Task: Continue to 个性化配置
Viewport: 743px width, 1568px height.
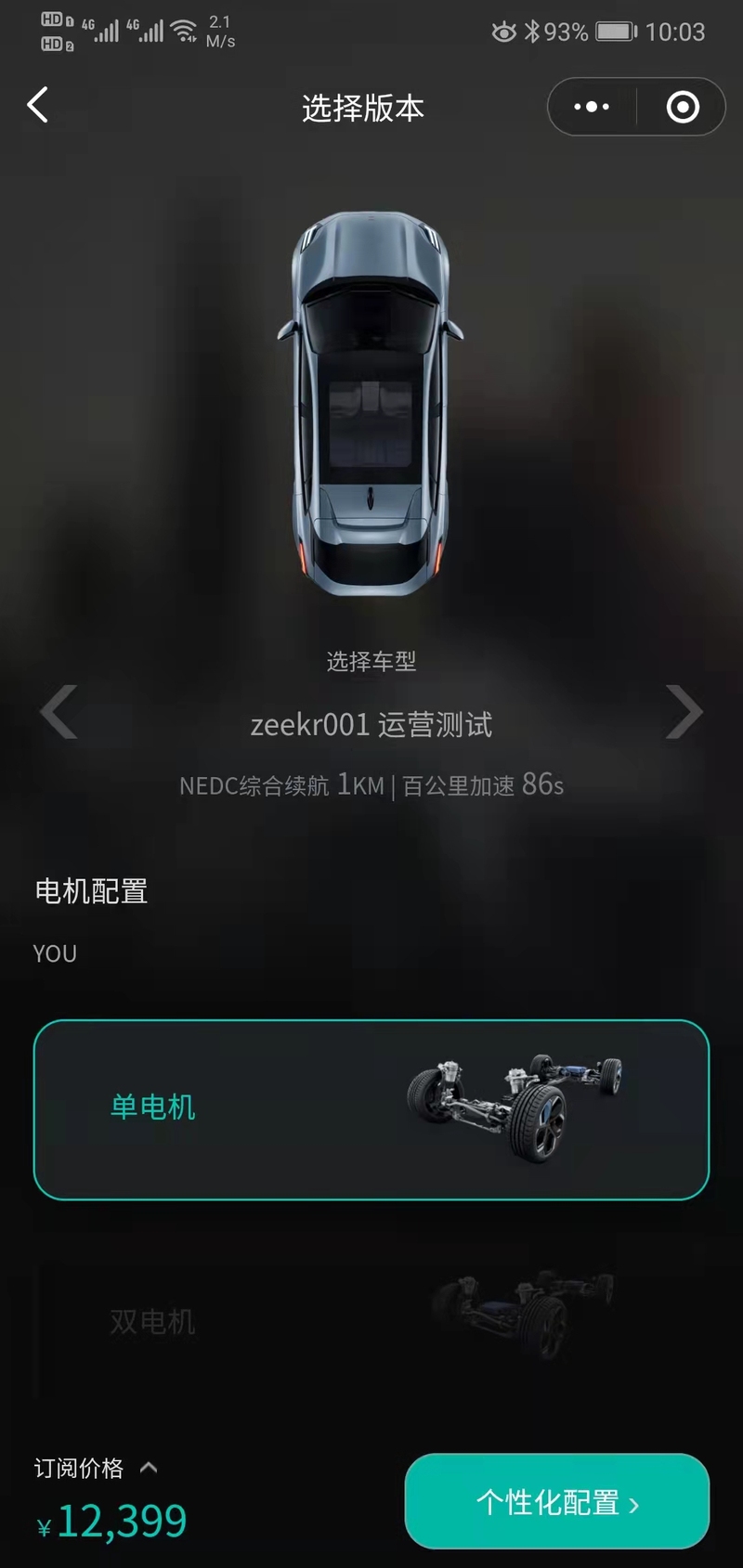Action: [557, 1501]
